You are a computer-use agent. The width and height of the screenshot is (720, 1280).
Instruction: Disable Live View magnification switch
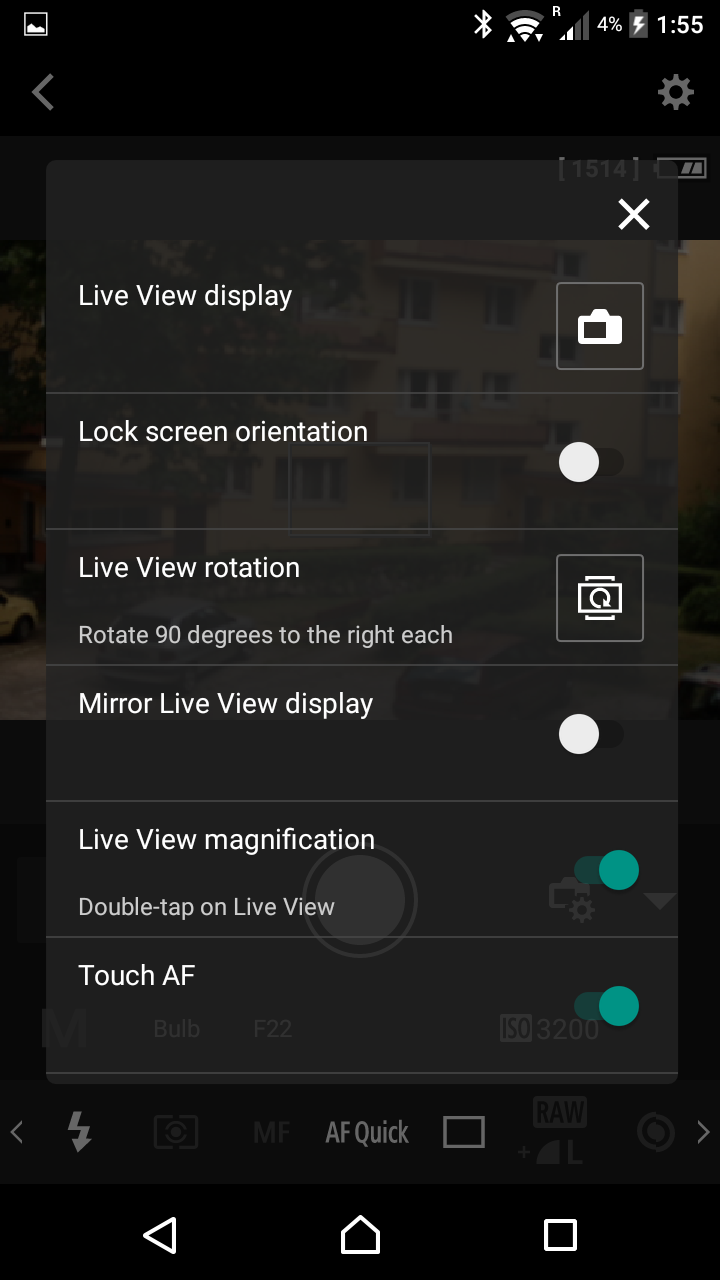pos(606,870)
